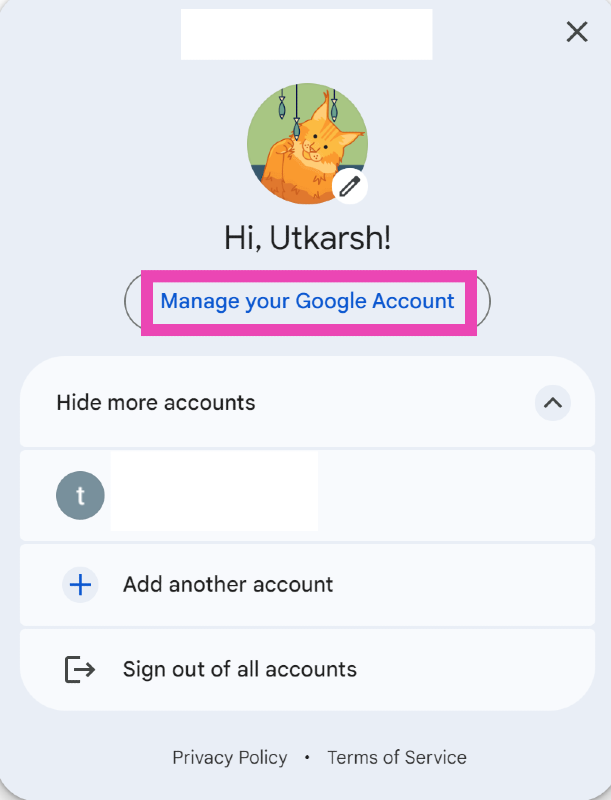
Task: Sign out of all accounts
Action: 239,669
